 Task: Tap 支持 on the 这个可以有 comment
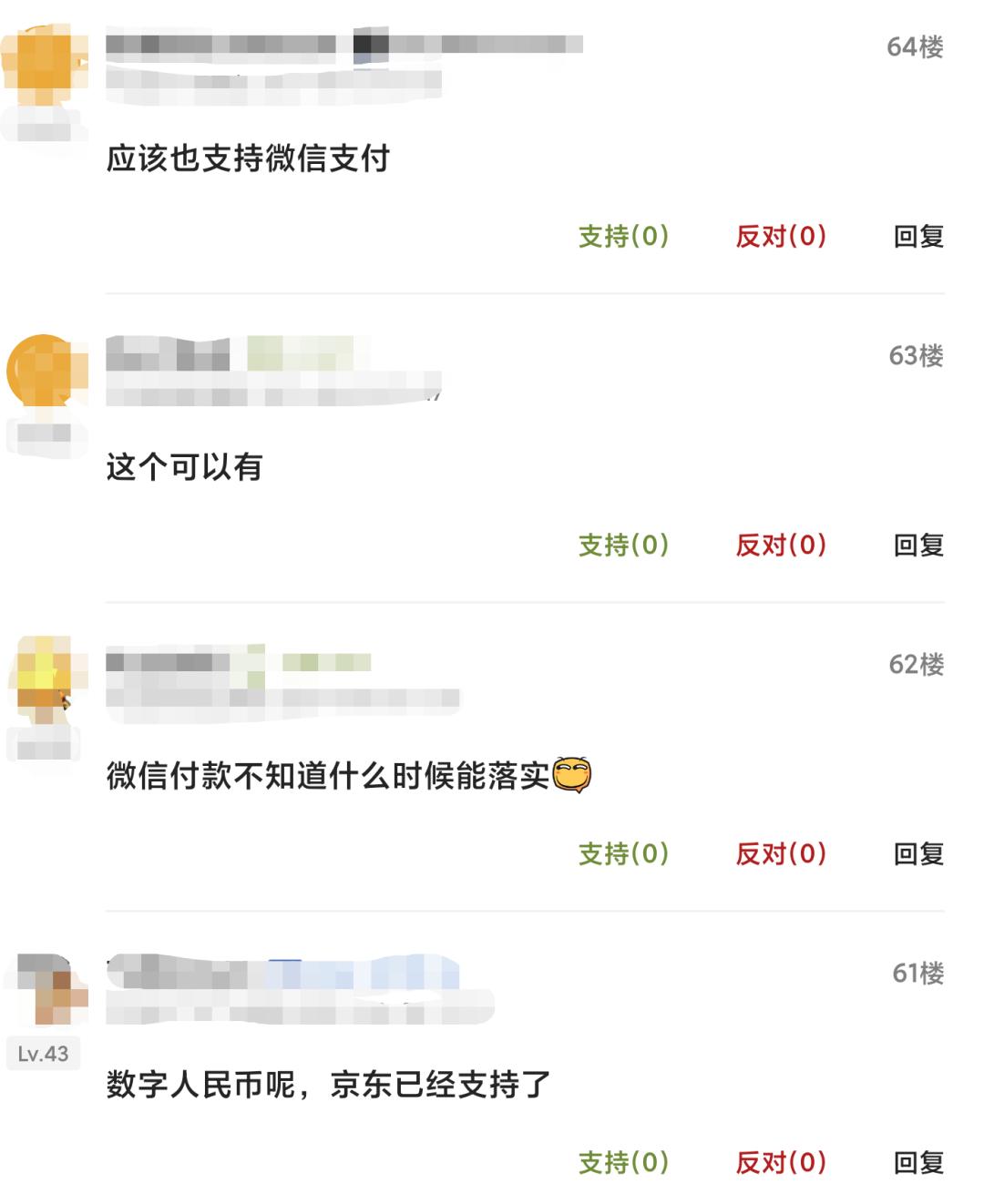[624, 546]
